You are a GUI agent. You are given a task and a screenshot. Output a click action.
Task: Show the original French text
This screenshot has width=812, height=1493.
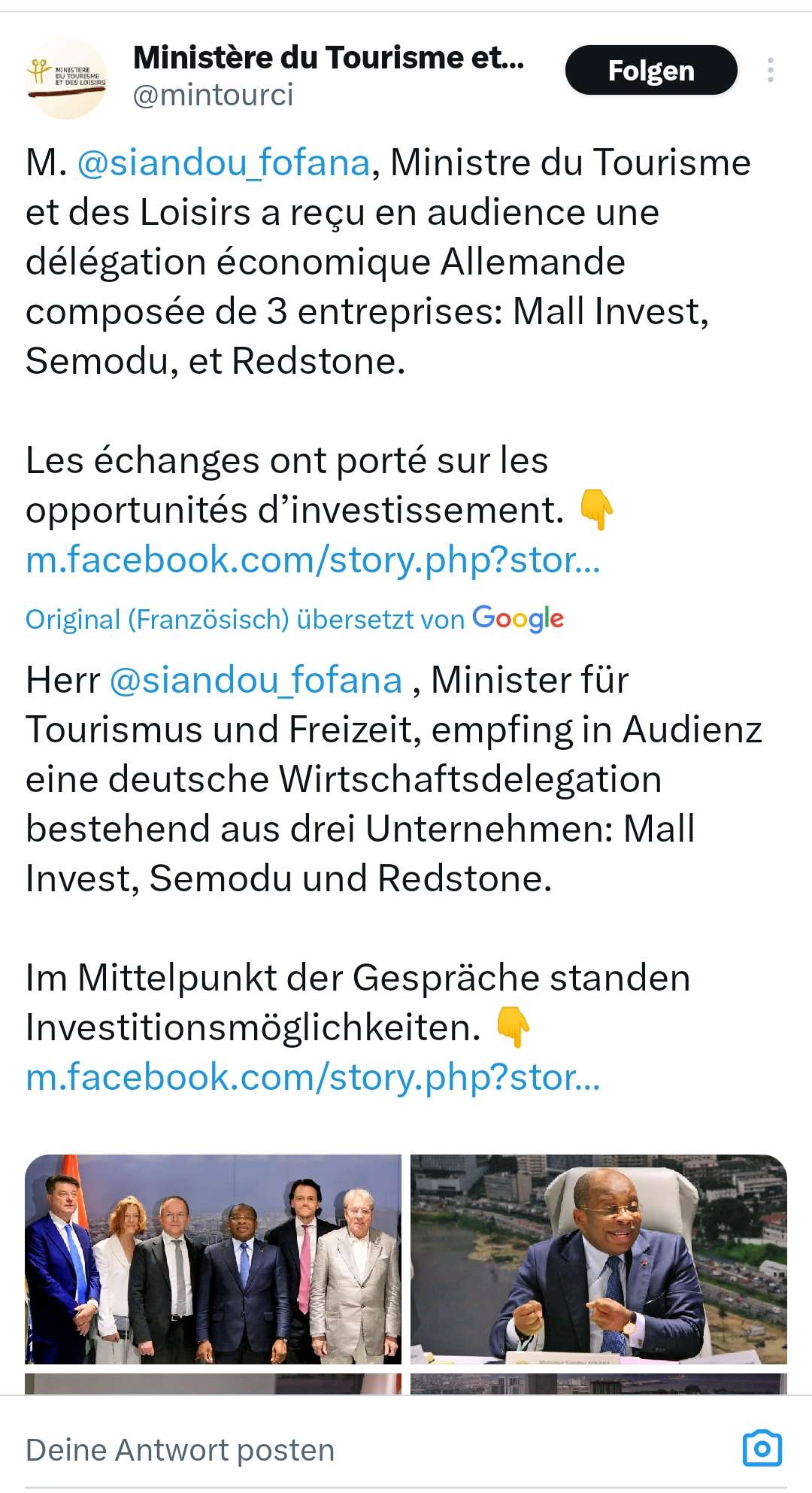(x=157, y=620)
